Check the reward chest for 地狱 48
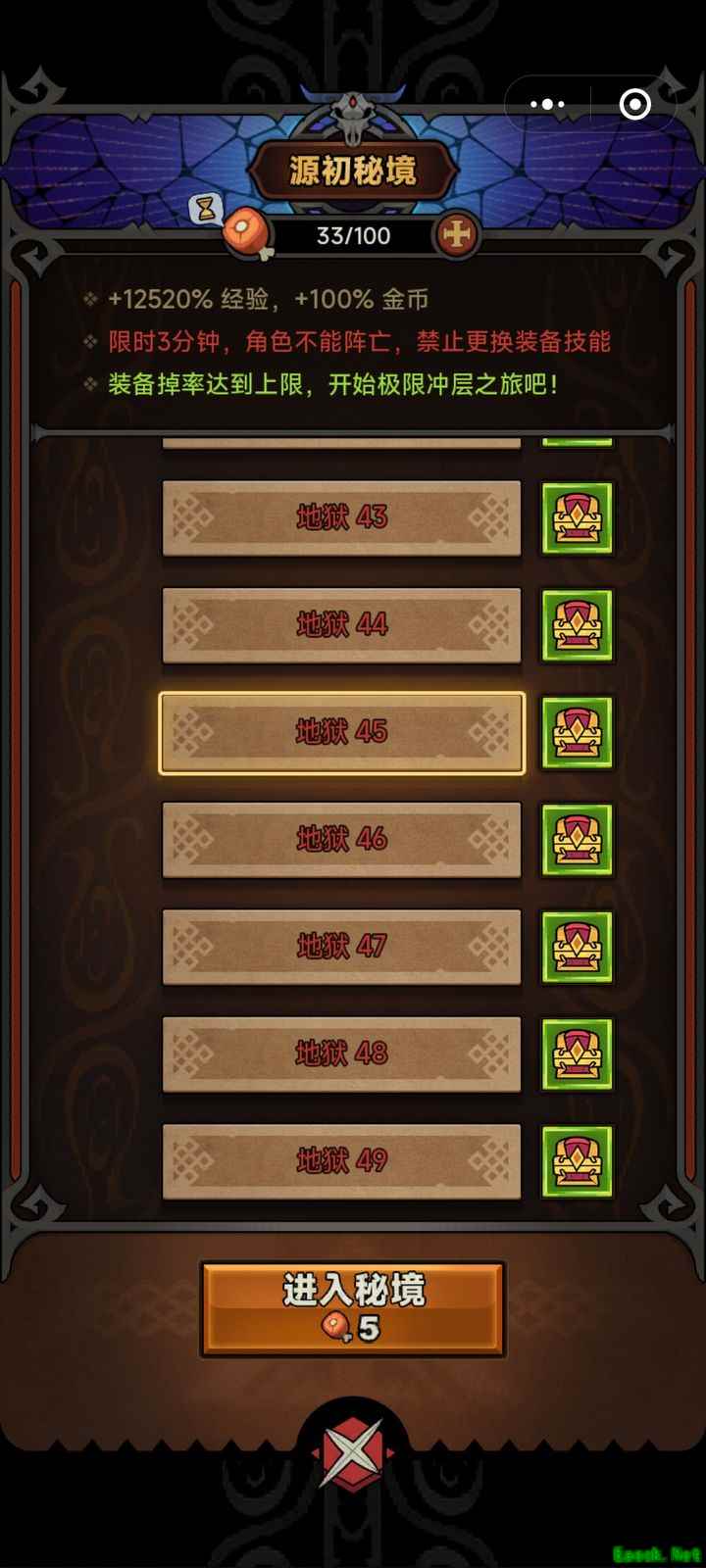 point(577,1054)
